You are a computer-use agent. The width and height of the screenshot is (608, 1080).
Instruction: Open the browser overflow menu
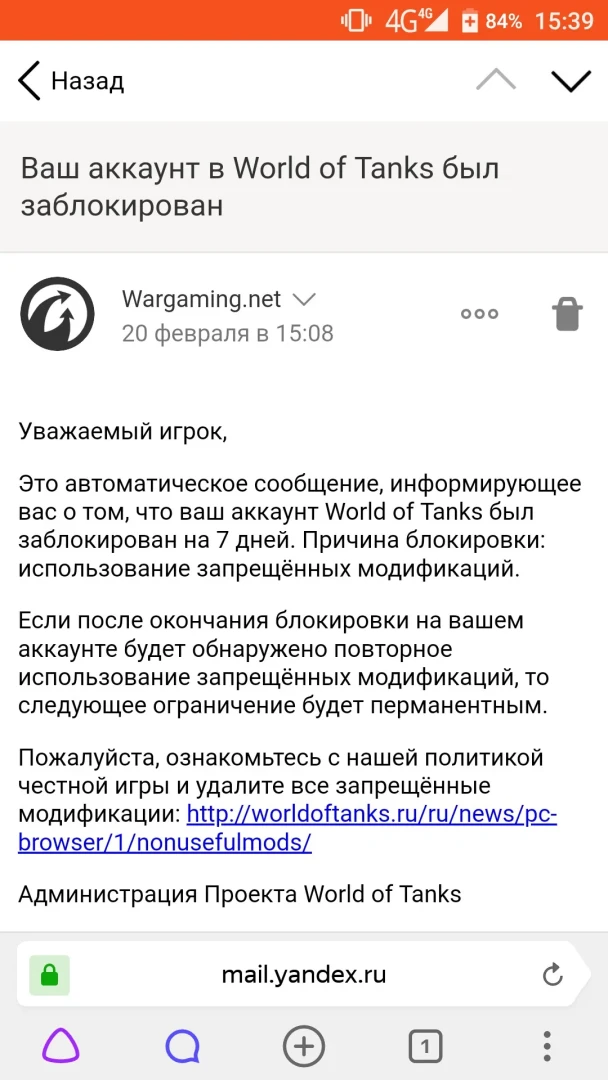[x=547, y=1047]
